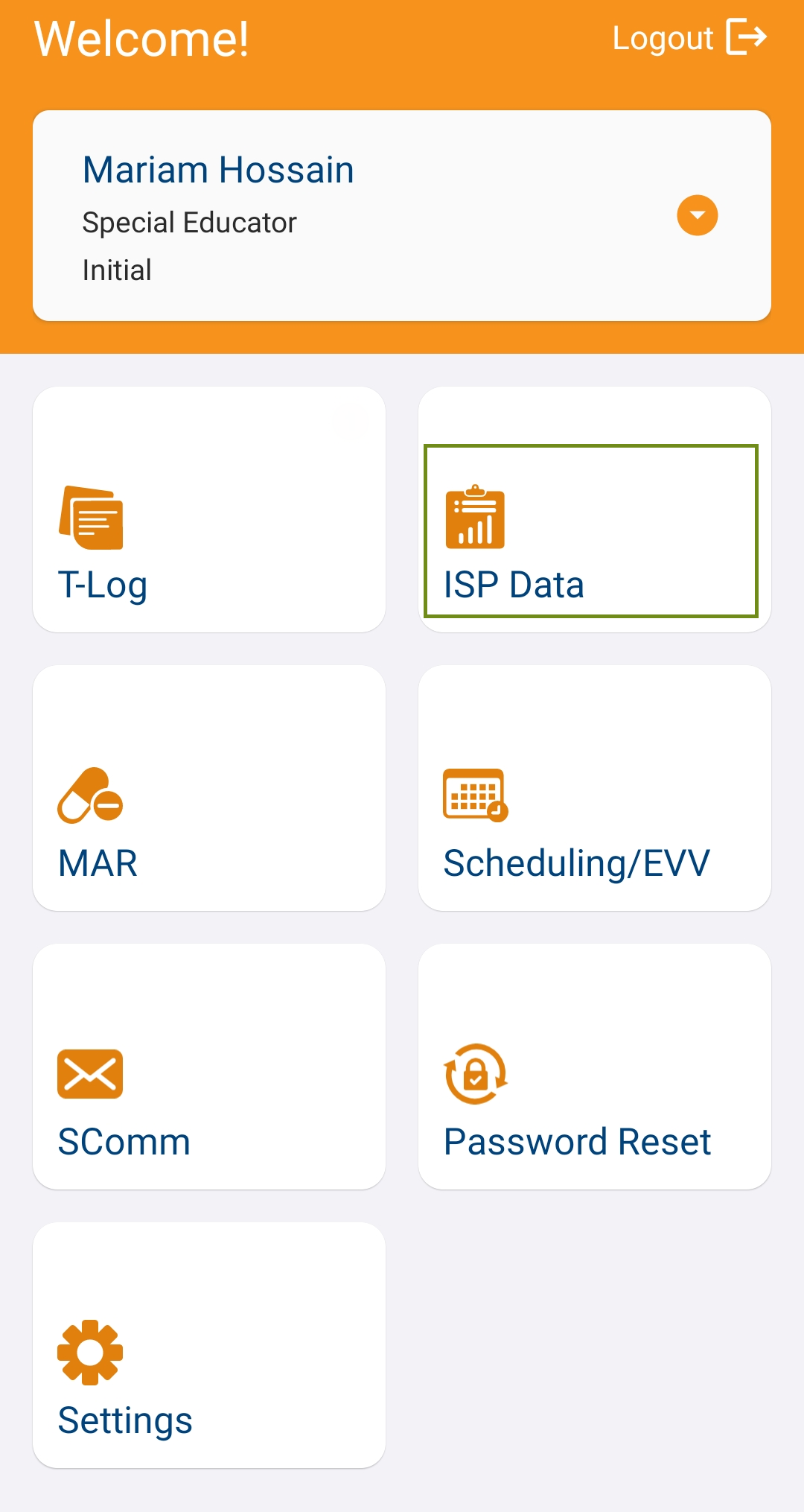Open Settings
Image resolution: width=804 pixels, height=1512 pixels.
click(x=209, y=1345)
